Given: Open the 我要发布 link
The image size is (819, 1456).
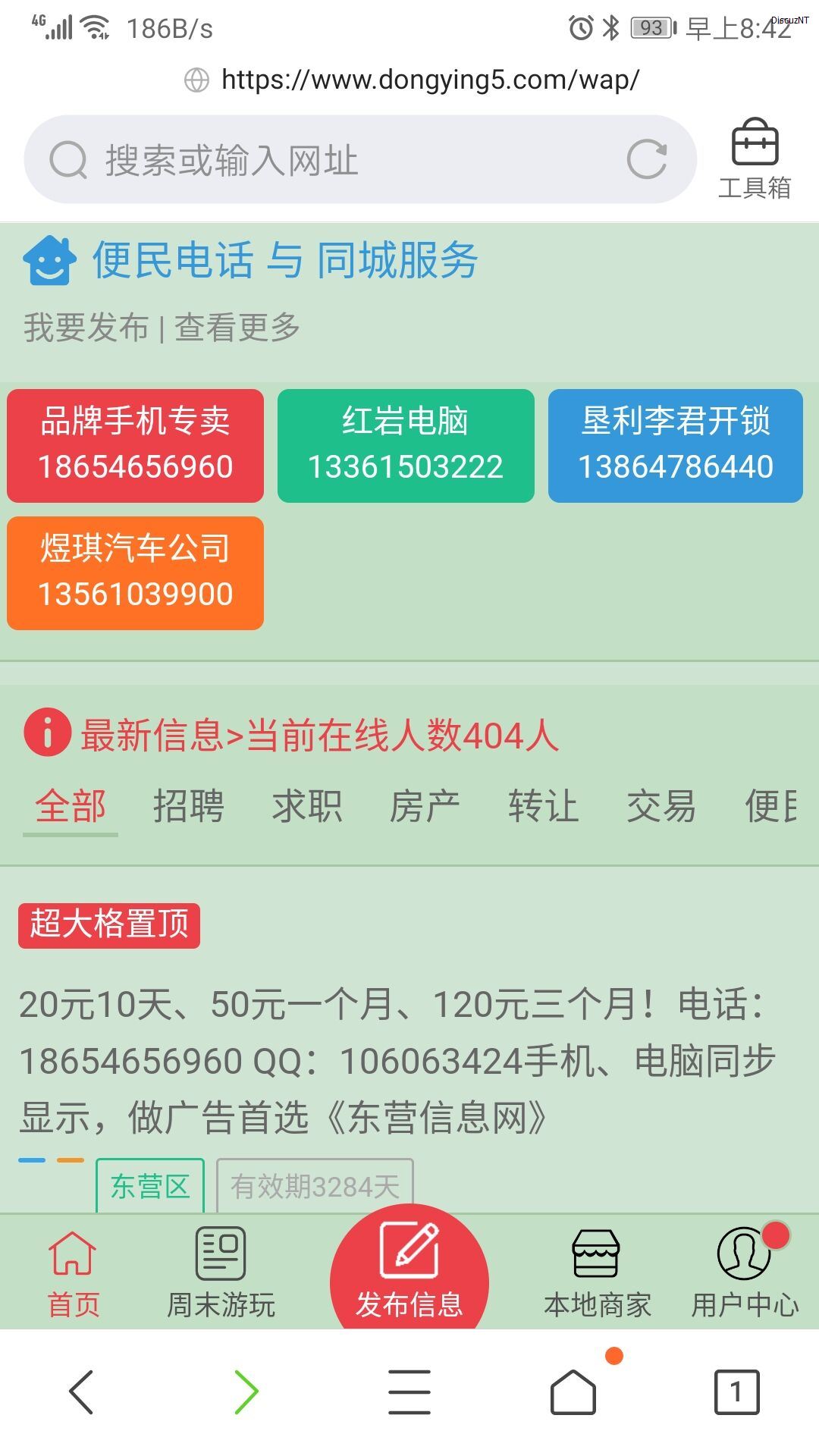Looking at the screenshot, I should [86, 328].
